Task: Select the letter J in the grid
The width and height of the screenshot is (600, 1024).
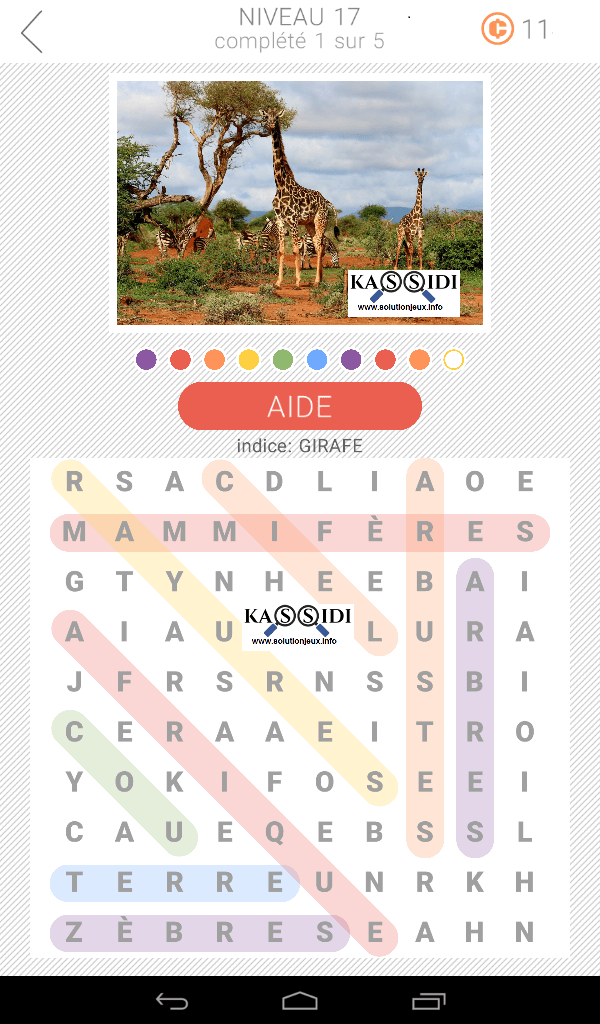Action: click(x=74, y=682)
